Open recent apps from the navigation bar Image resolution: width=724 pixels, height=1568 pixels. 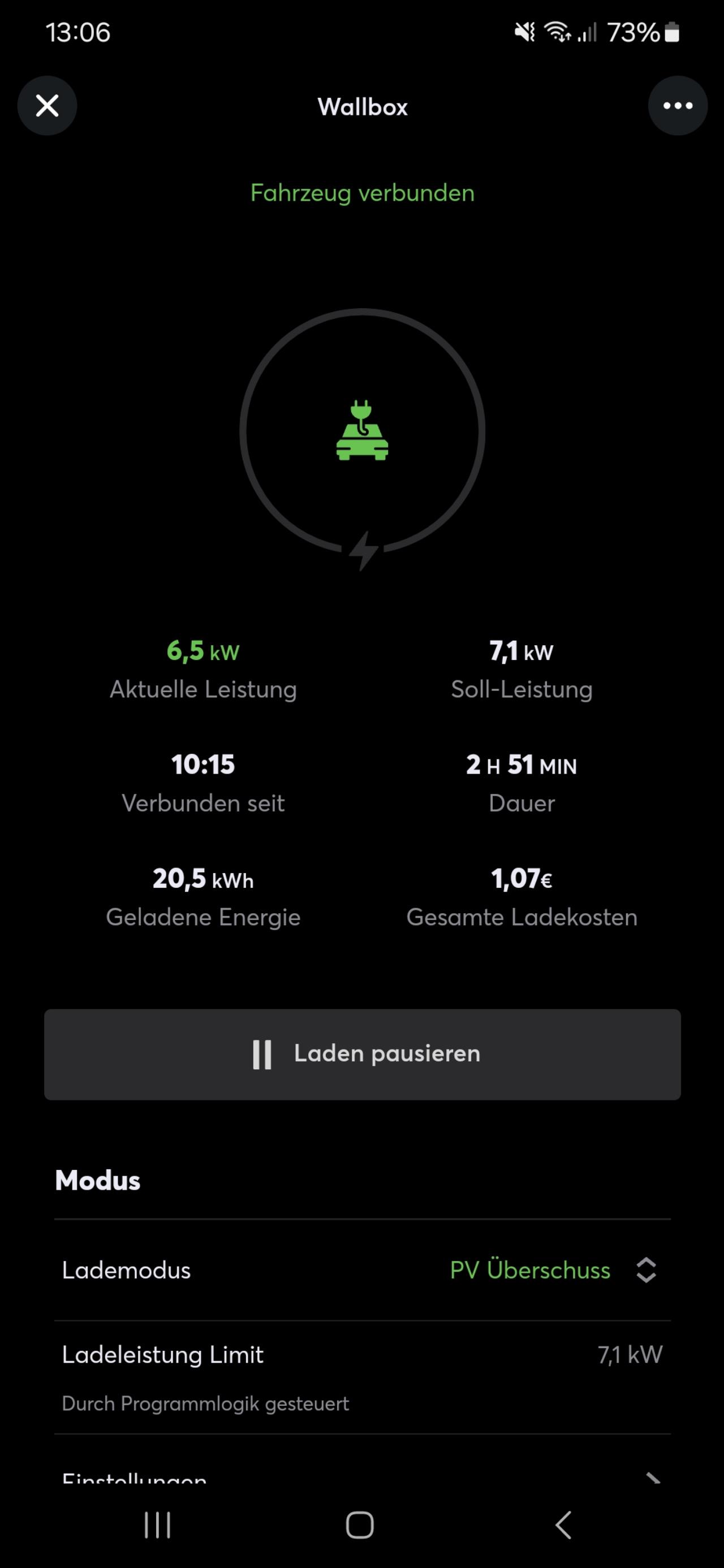point(158,1525)
